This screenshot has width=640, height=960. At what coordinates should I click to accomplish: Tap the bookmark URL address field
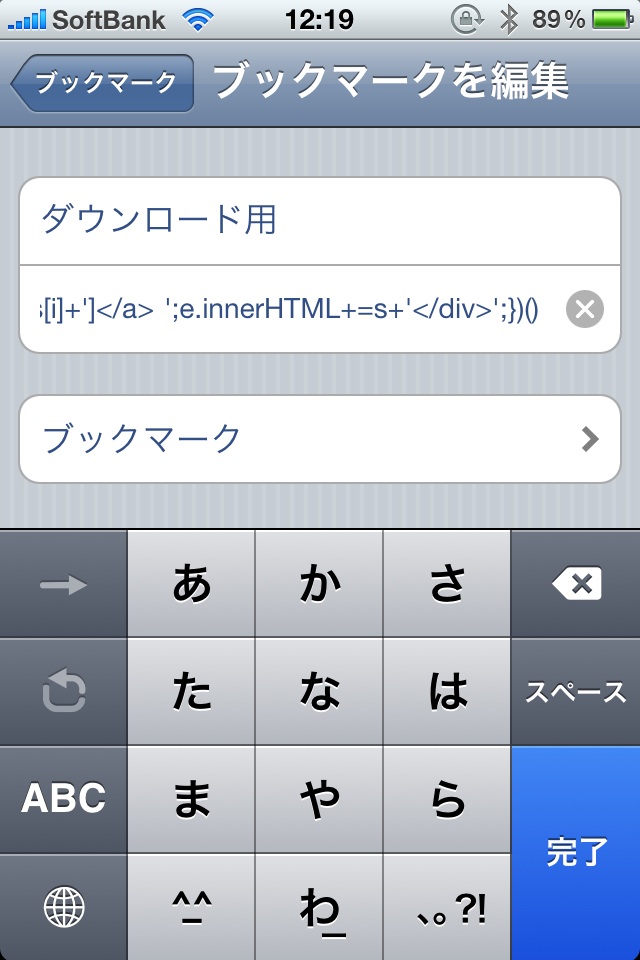click(290, 310)
